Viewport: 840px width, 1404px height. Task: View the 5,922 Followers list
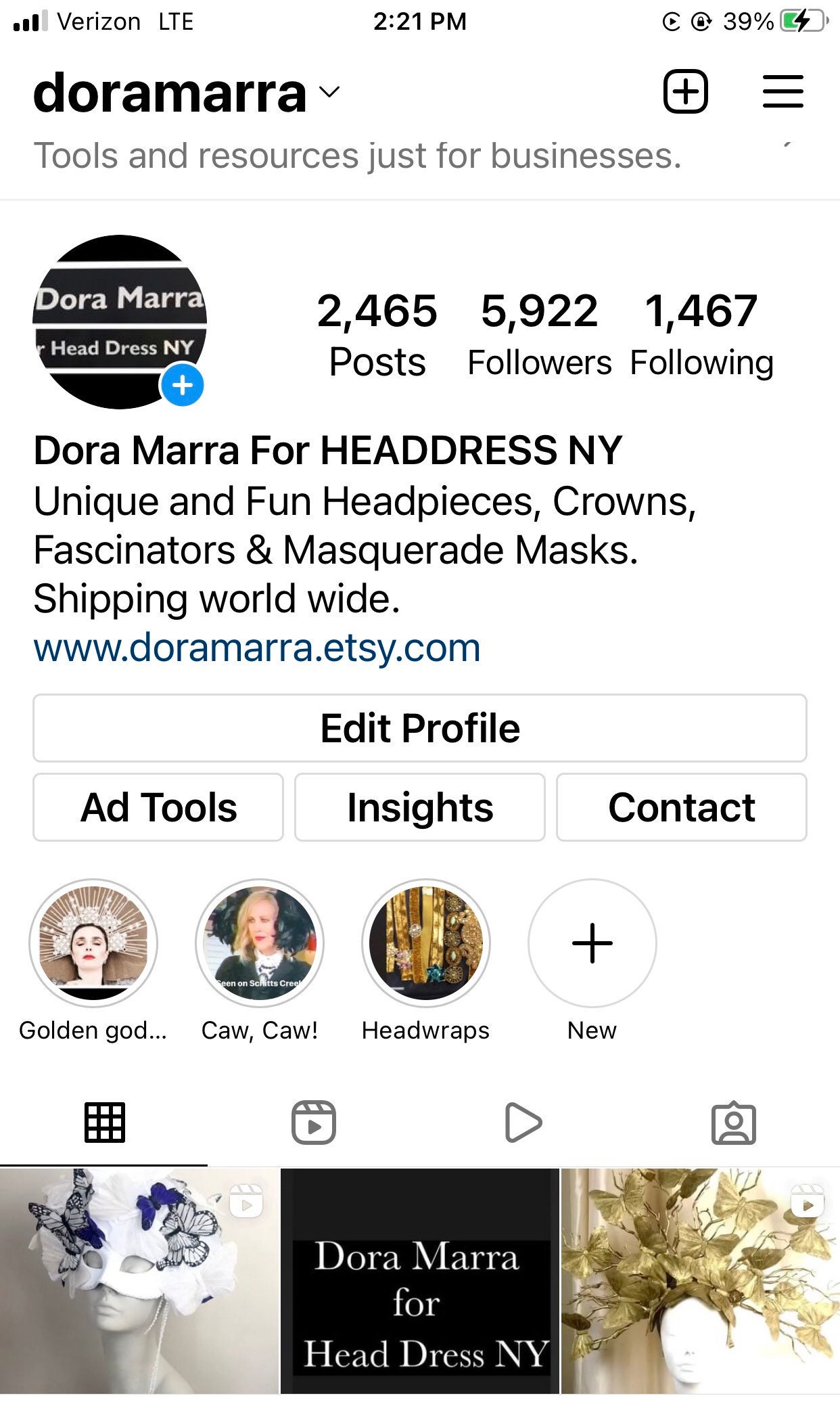pos(539,334)
